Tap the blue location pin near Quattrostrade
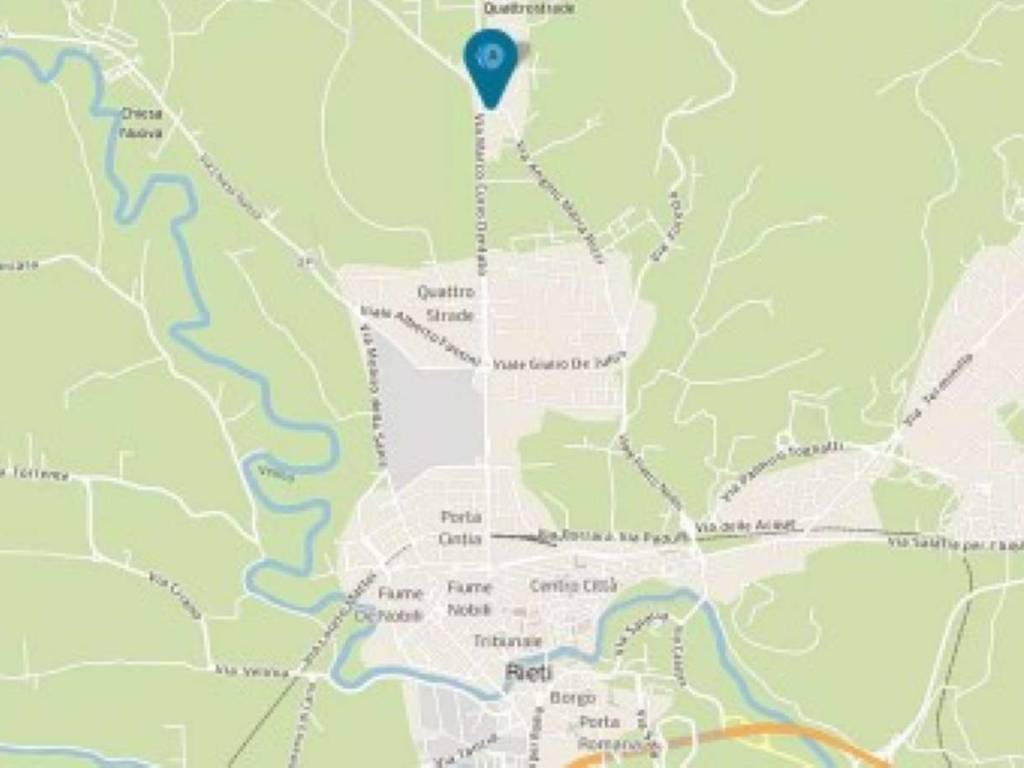 click(491, 62)
